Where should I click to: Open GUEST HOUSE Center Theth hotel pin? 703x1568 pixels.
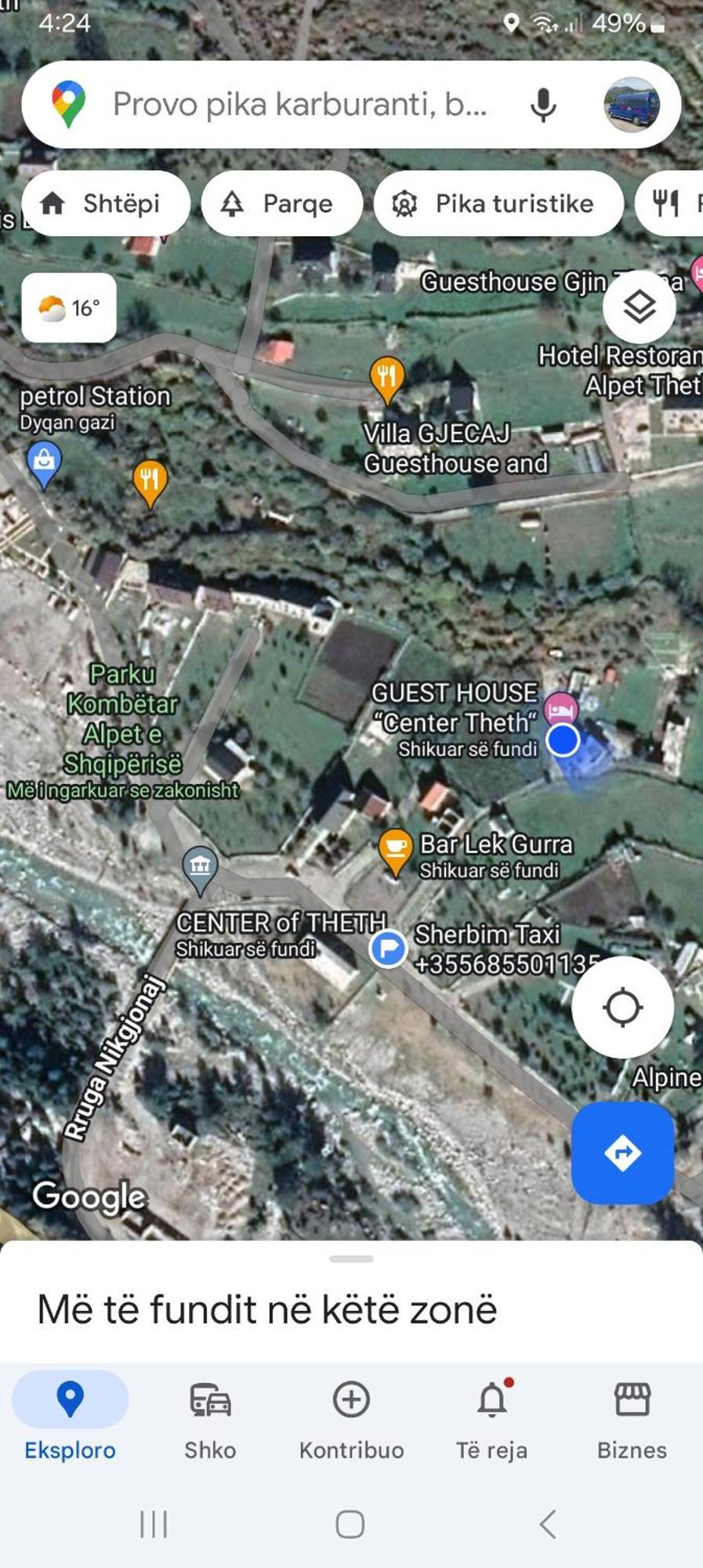tap(561, 709)
